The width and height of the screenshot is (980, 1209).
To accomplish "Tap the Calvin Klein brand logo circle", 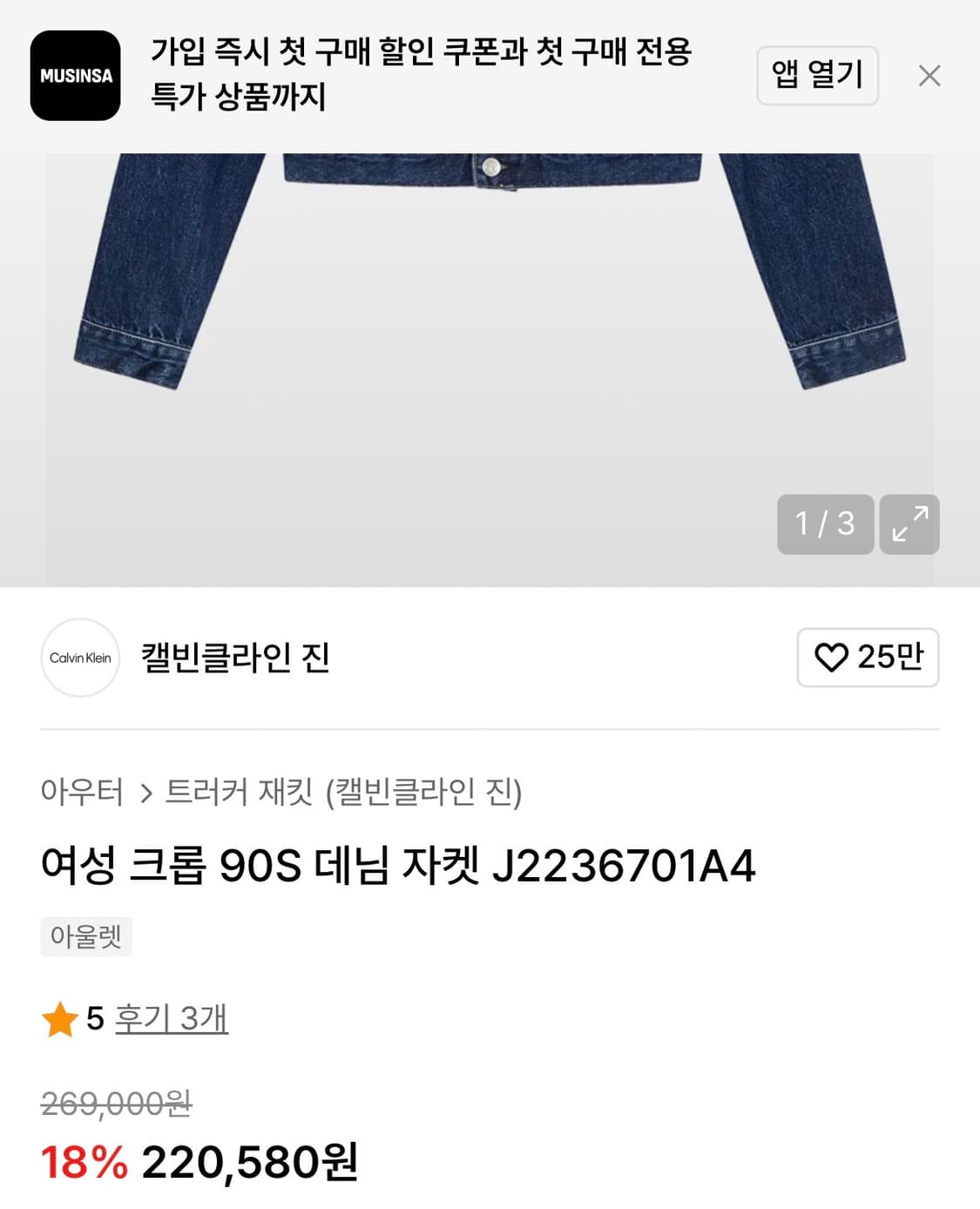I will [80, 659].
